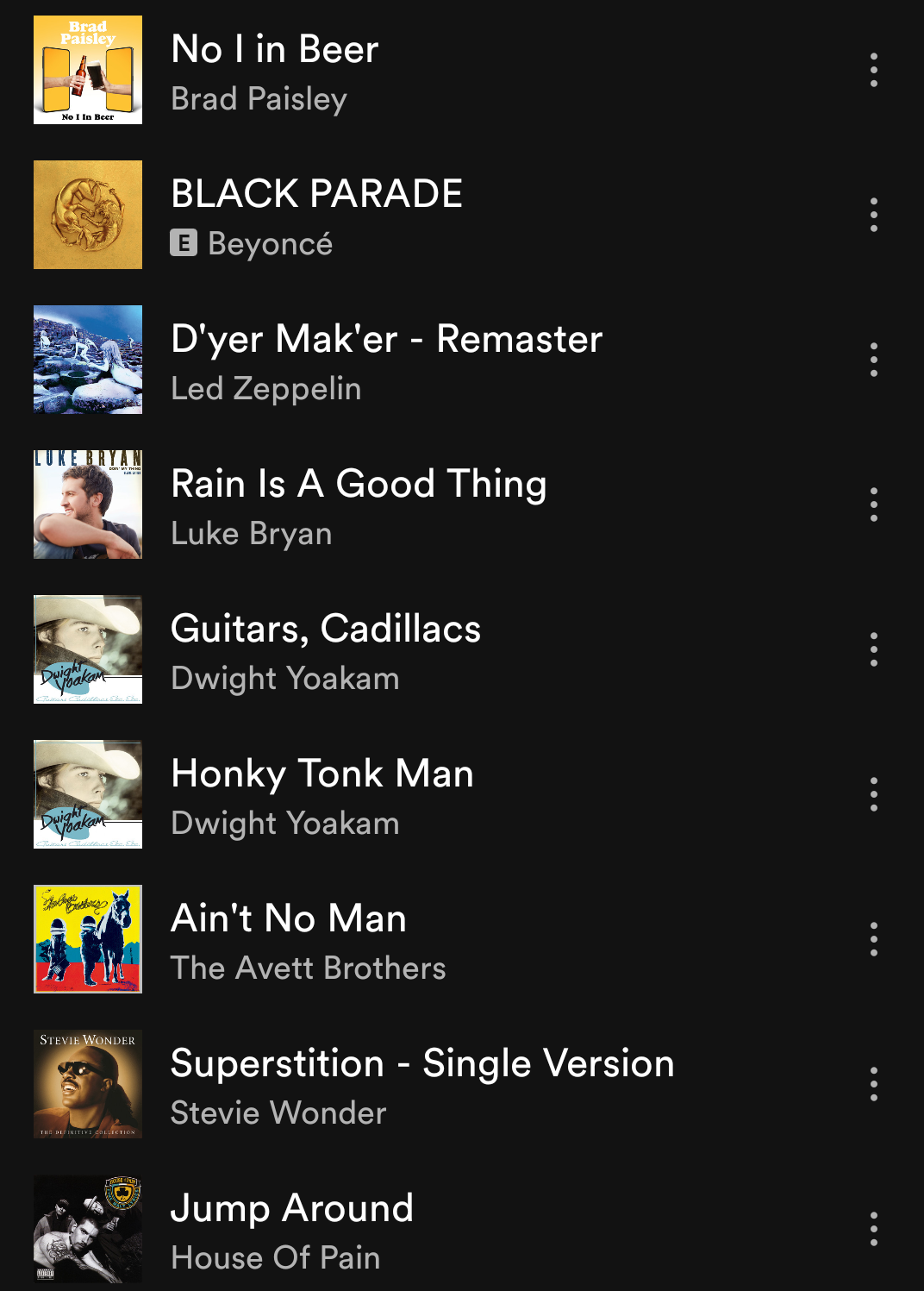Screen dimensions: 924x1291
Task: Open more options for Guitars, Cadillacs
Action: pos(873,649)
